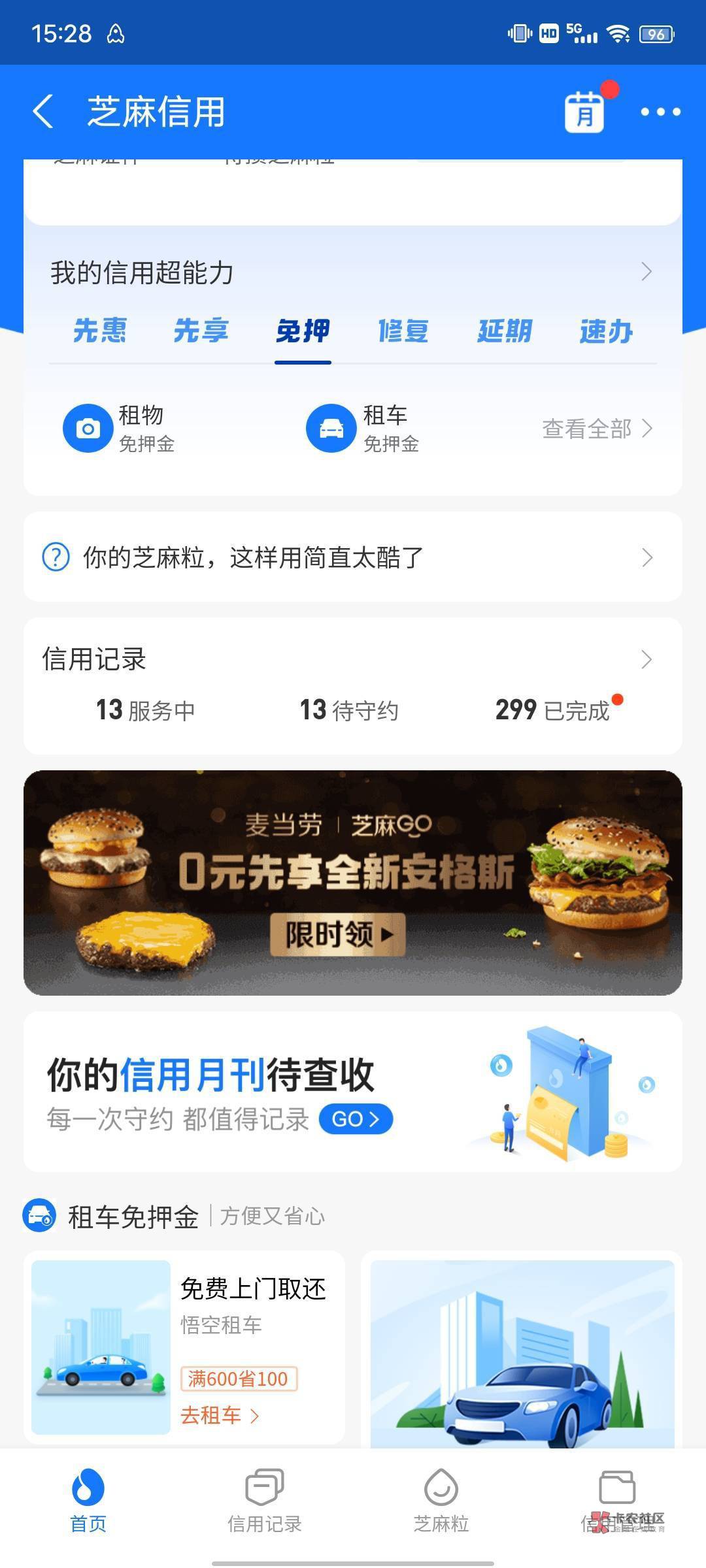This screenshot has height=1568, width=706.
Task: Open the monthly calendar icon
Action: click(x=584, y=112)
